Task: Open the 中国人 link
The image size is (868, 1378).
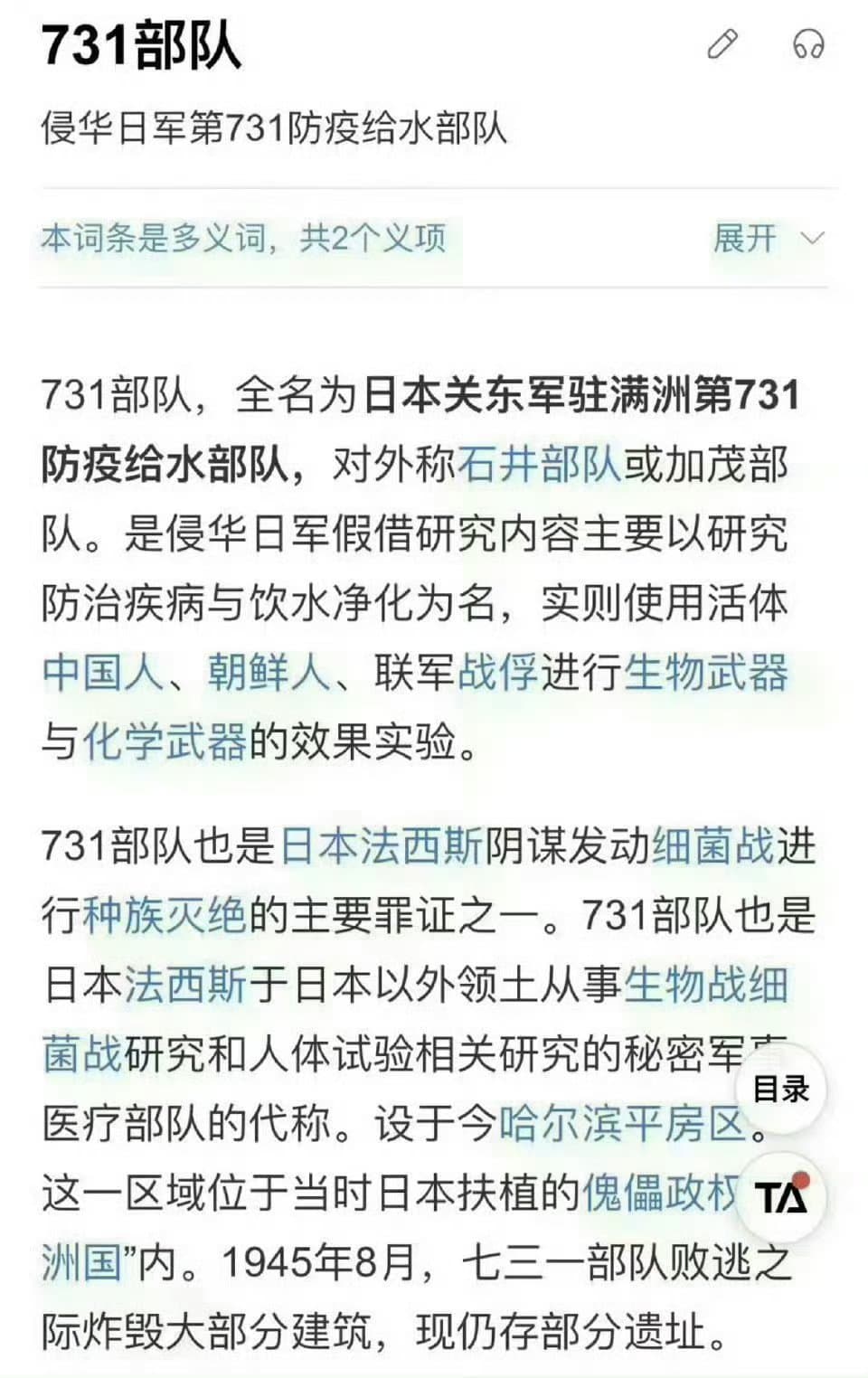Action: [x=102, y=673]
